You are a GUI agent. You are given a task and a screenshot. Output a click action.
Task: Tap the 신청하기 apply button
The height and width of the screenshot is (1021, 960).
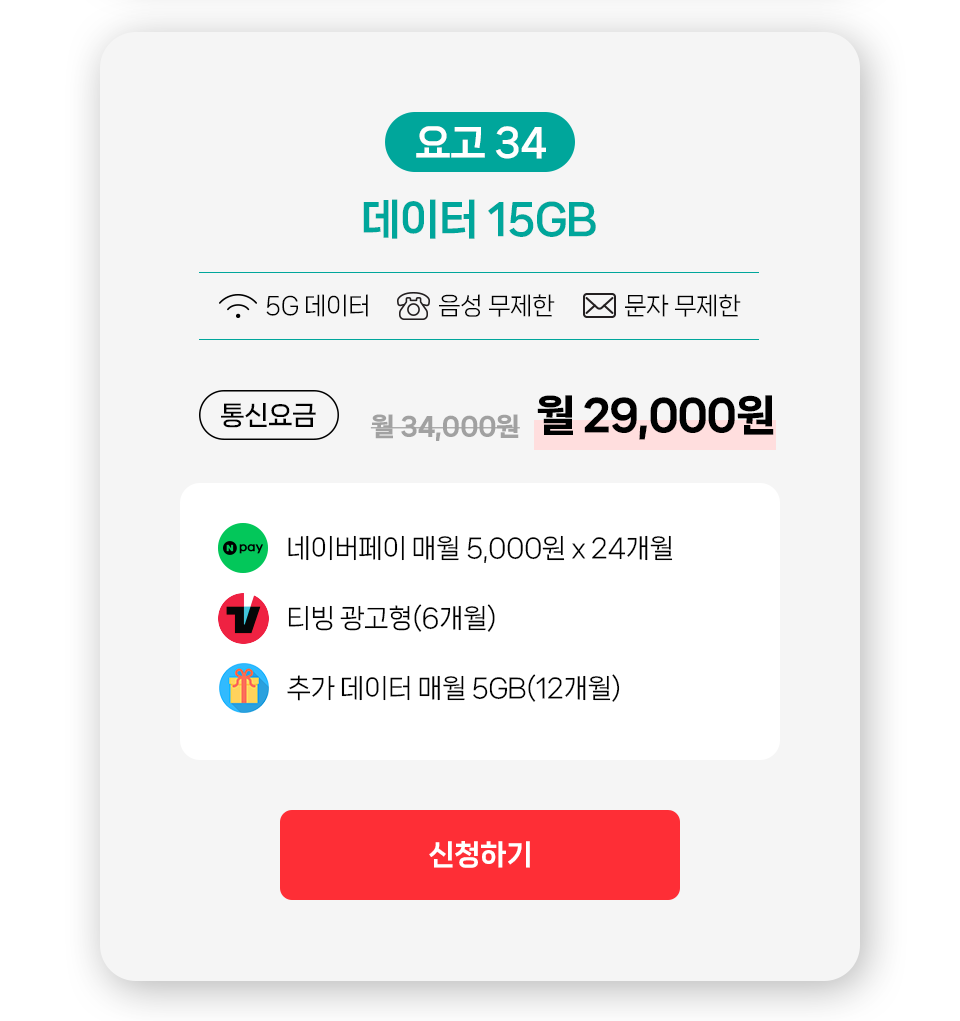pos(480,855)
